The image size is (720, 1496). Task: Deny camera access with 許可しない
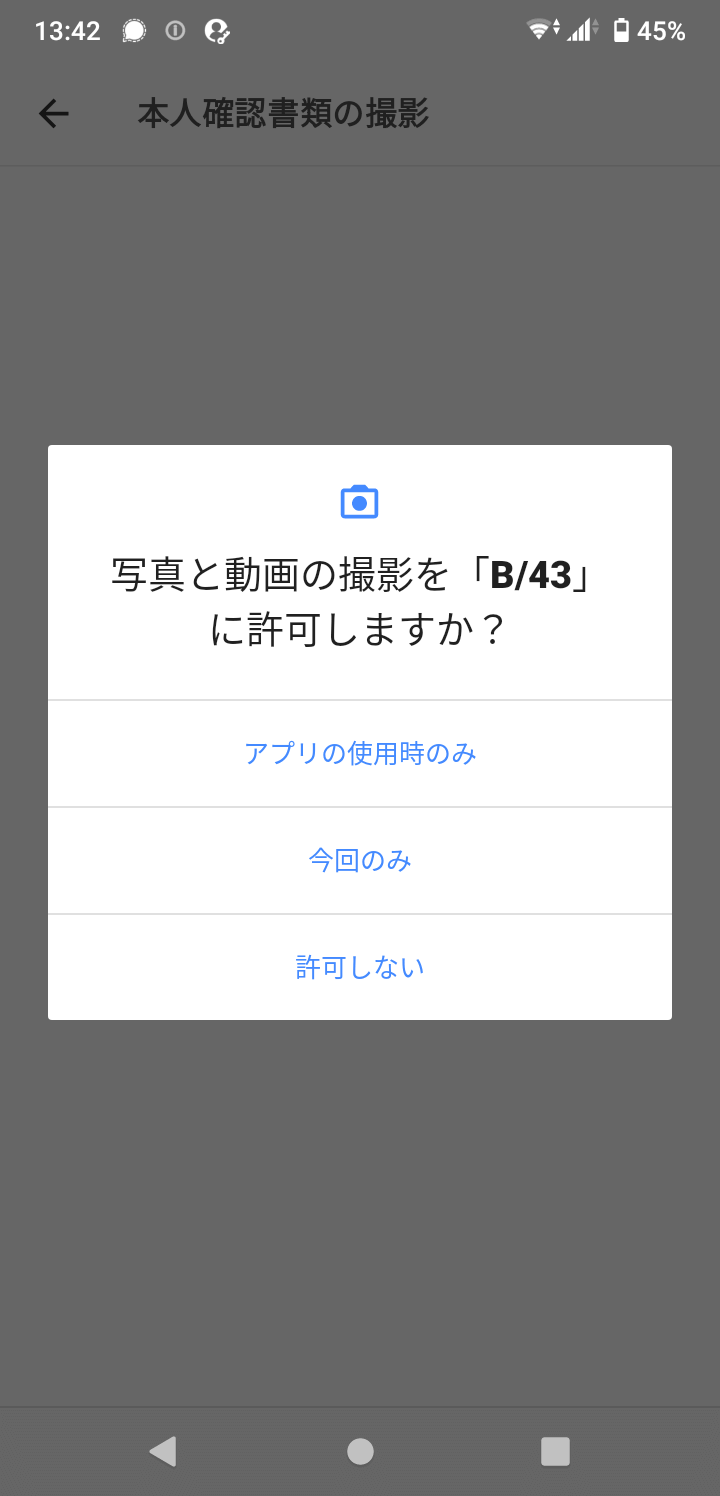click(x=360, y=967)
